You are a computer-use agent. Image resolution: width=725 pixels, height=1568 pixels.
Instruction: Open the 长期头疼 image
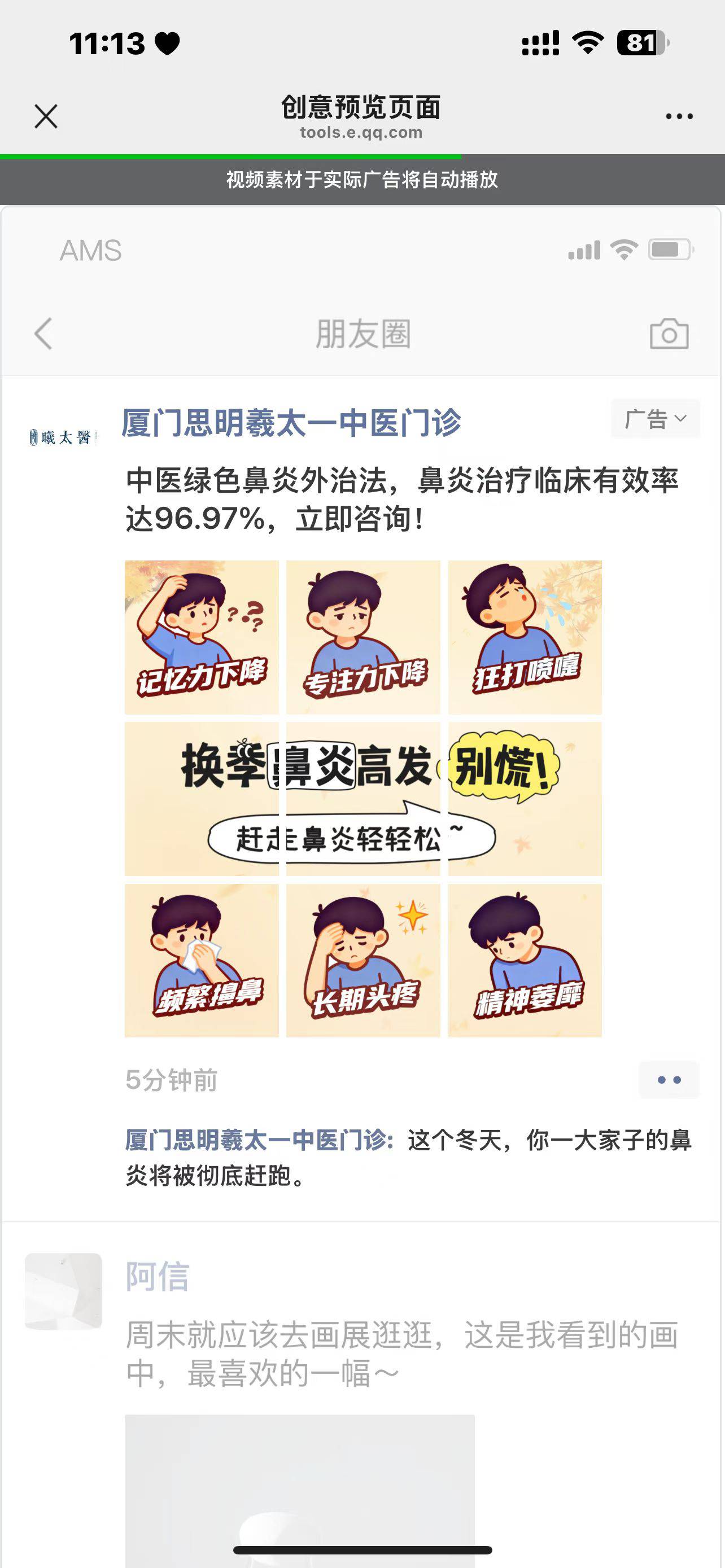[363, 960]
